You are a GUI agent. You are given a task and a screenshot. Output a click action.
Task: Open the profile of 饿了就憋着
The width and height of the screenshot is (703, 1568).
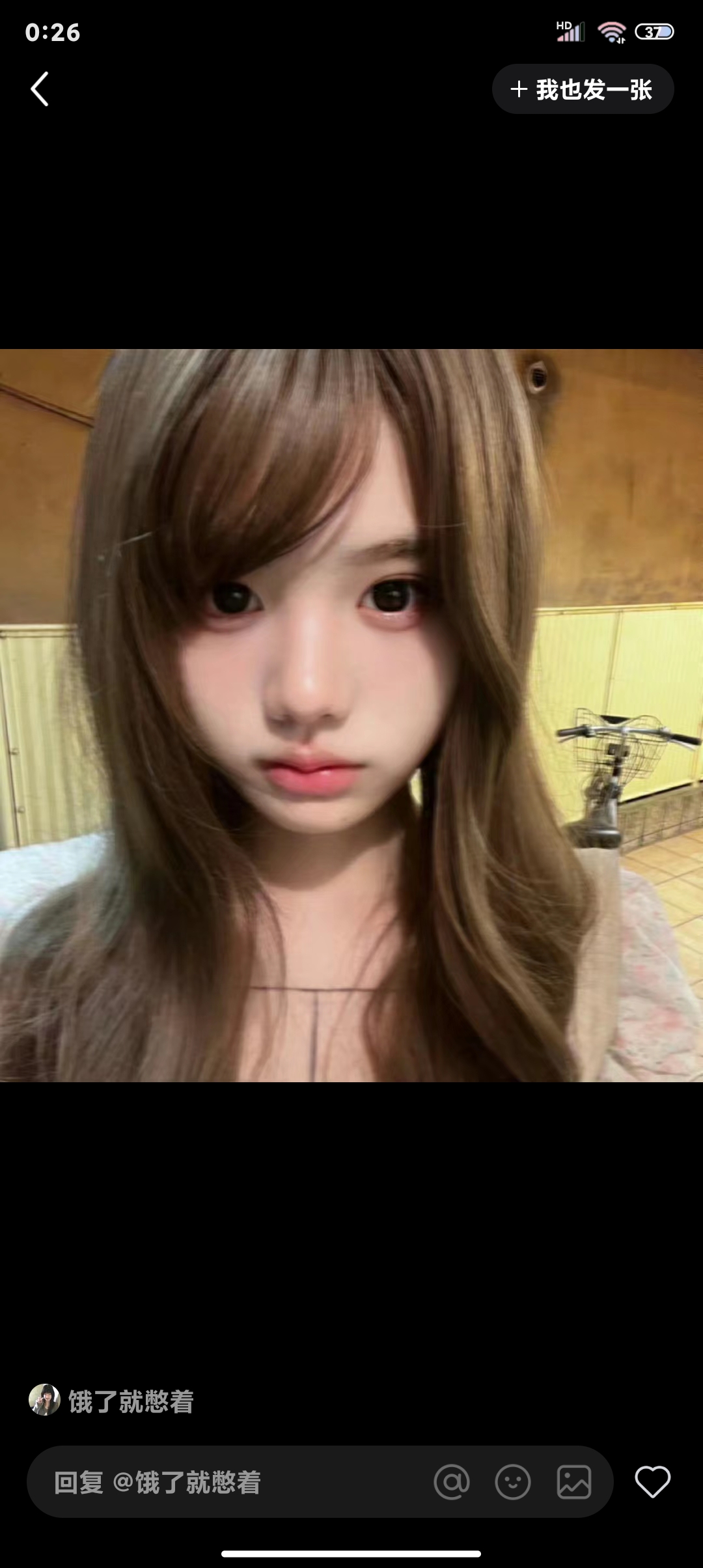click(x=44, y=1400)
